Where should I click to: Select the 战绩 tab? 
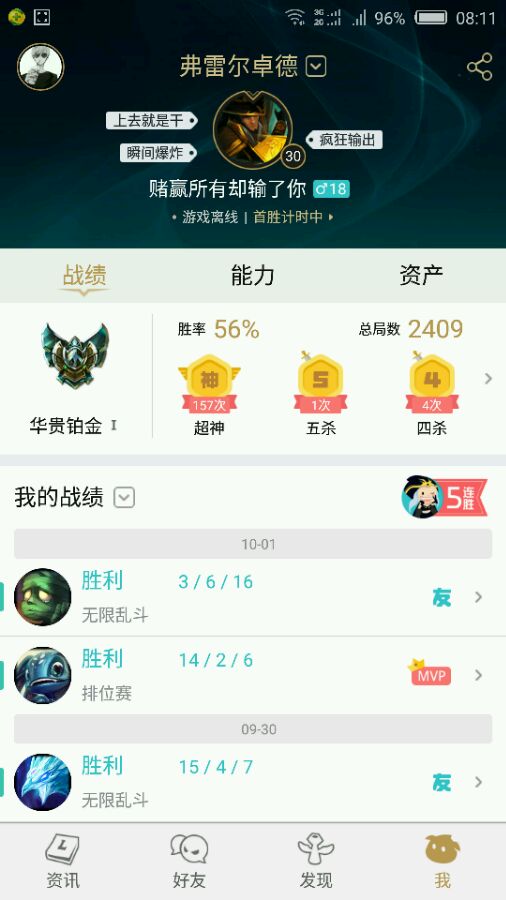84,276
